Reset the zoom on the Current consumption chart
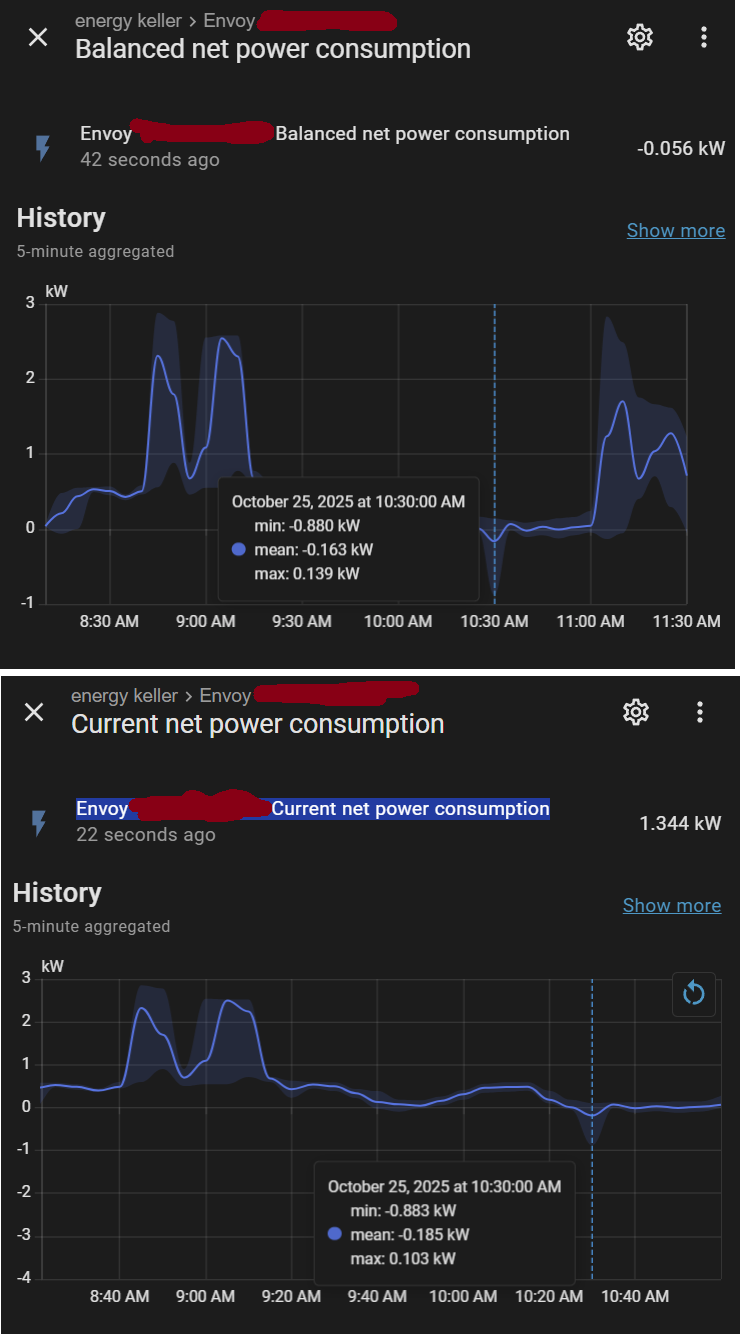 point(694,994)
